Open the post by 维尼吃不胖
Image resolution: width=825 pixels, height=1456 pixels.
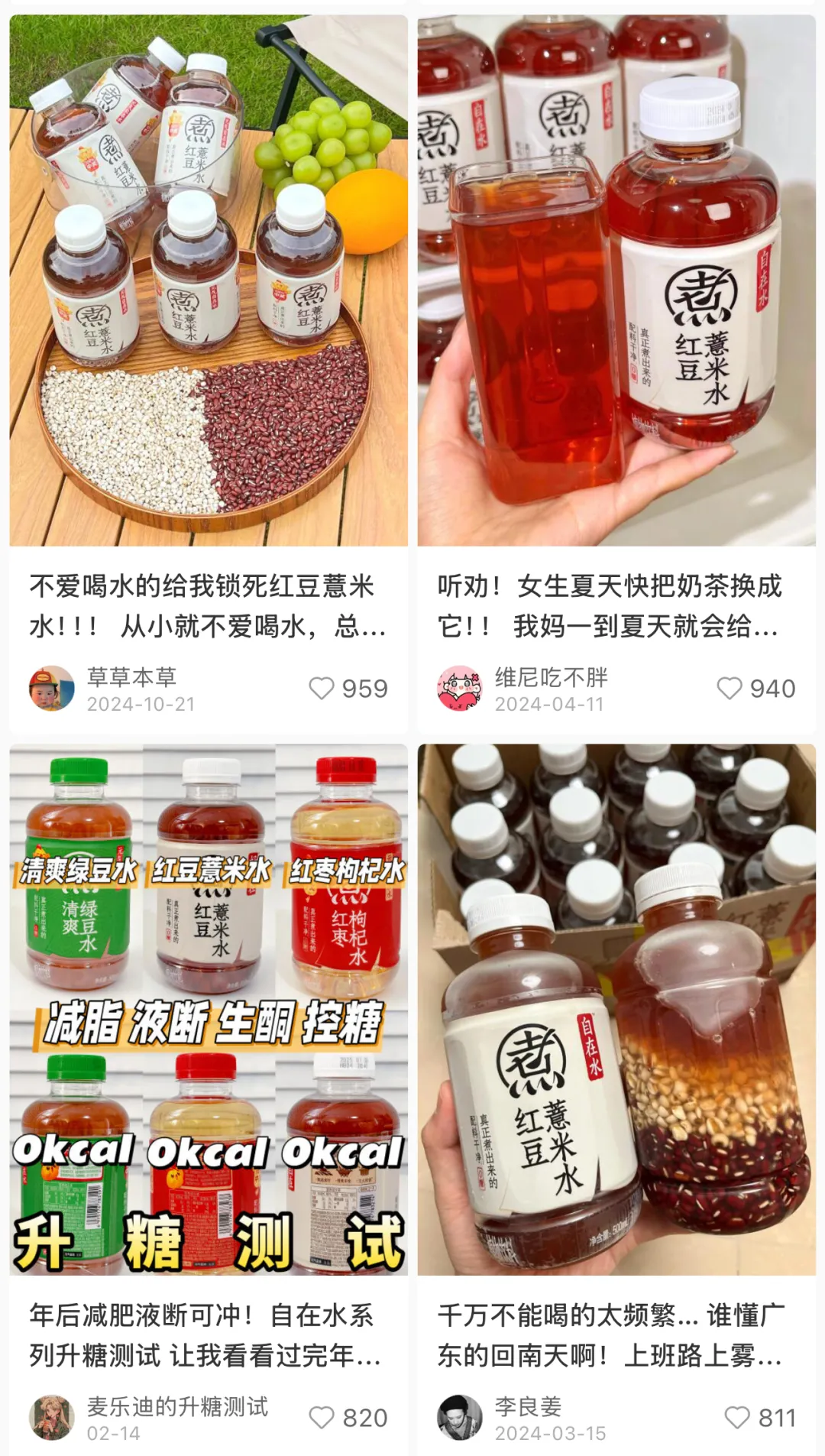tap(616, 280)
